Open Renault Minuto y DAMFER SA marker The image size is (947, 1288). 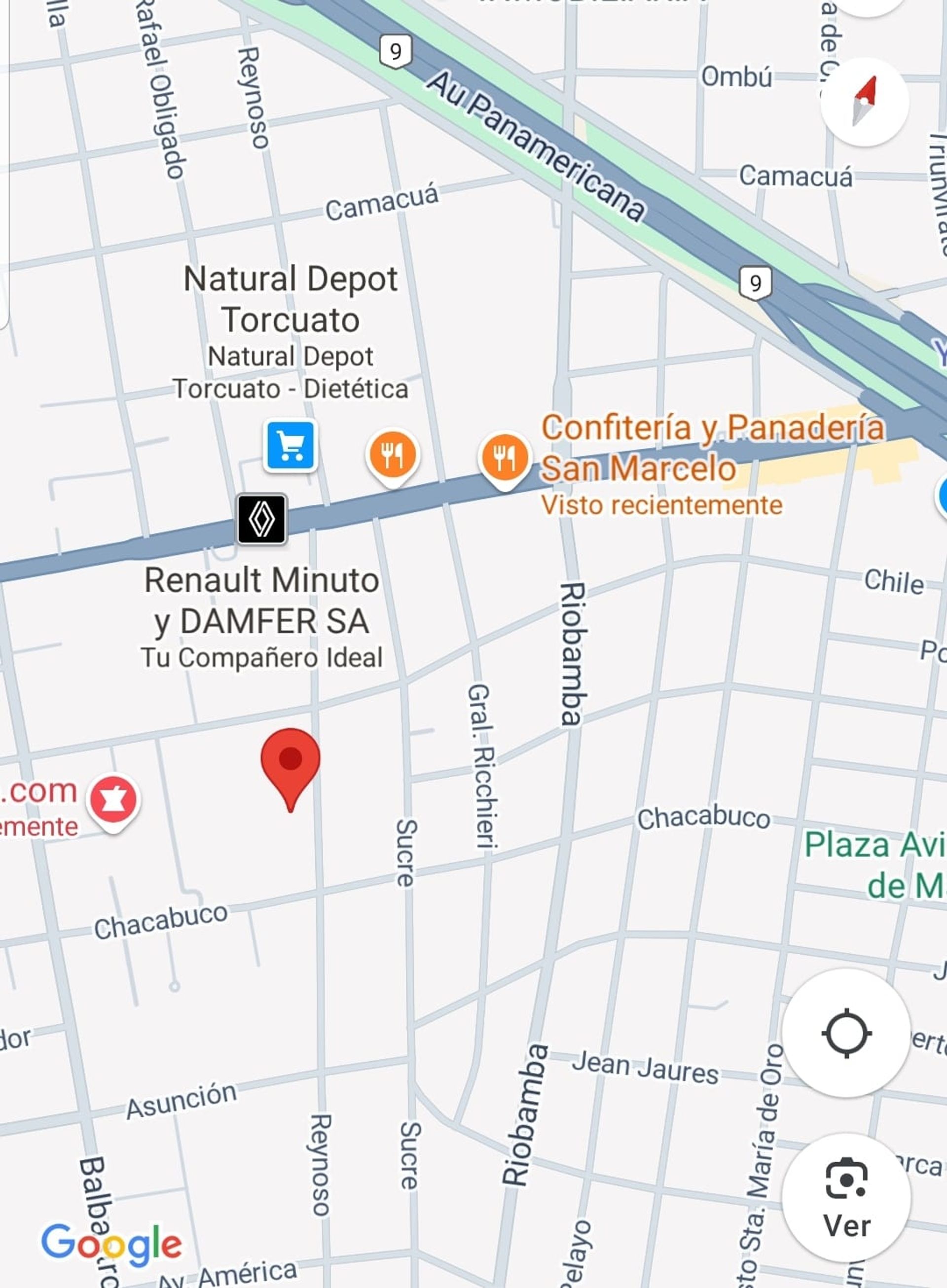tap(262, 519)
